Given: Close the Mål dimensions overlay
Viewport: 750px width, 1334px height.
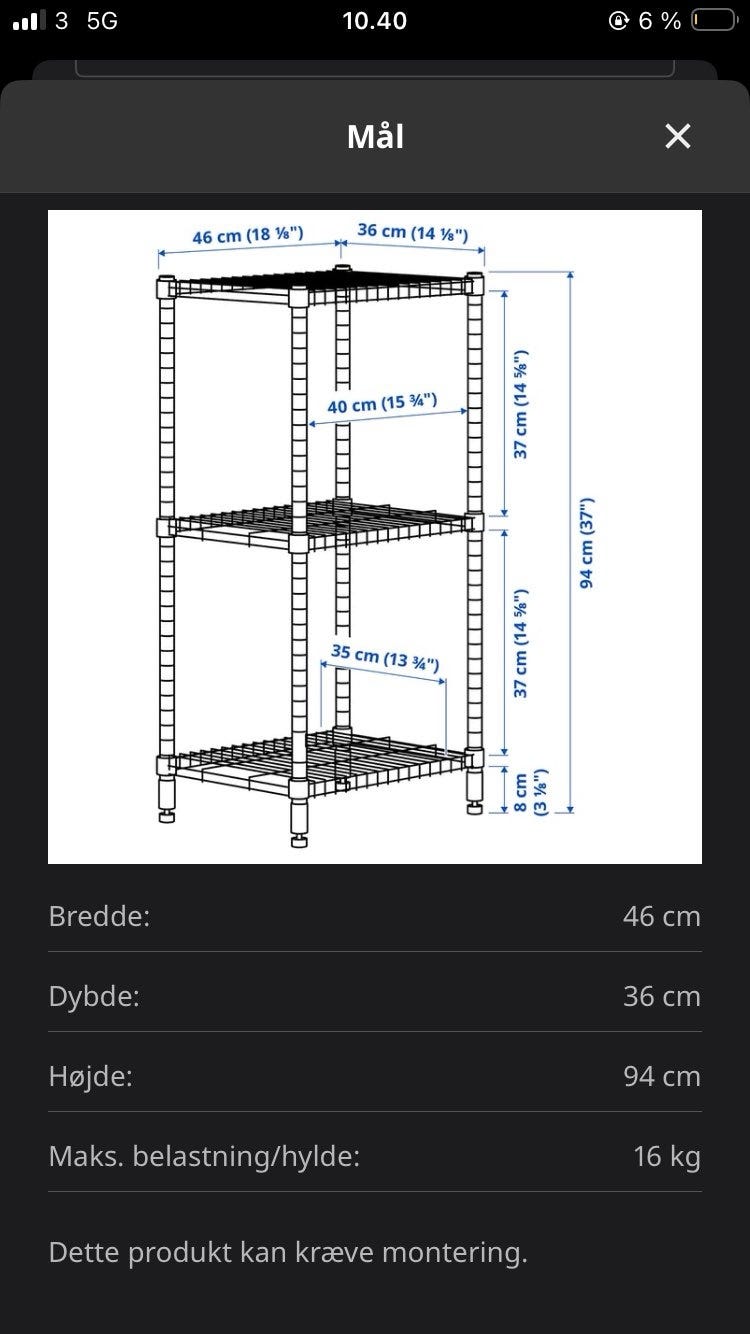Looking at the screenshot, I should [678, 136].
